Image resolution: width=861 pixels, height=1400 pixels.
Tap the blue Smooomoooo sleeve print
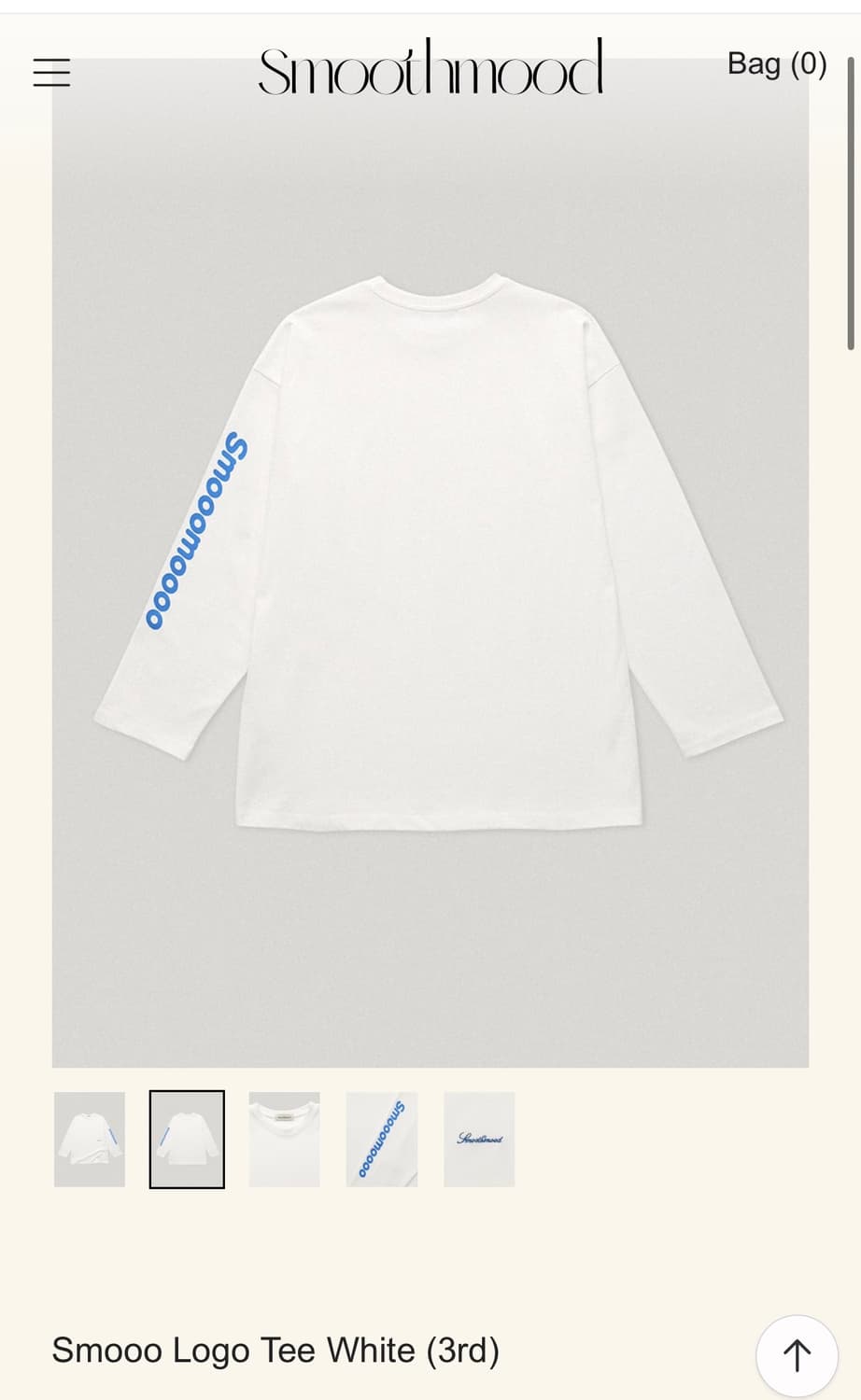click(x=193, y=532)
